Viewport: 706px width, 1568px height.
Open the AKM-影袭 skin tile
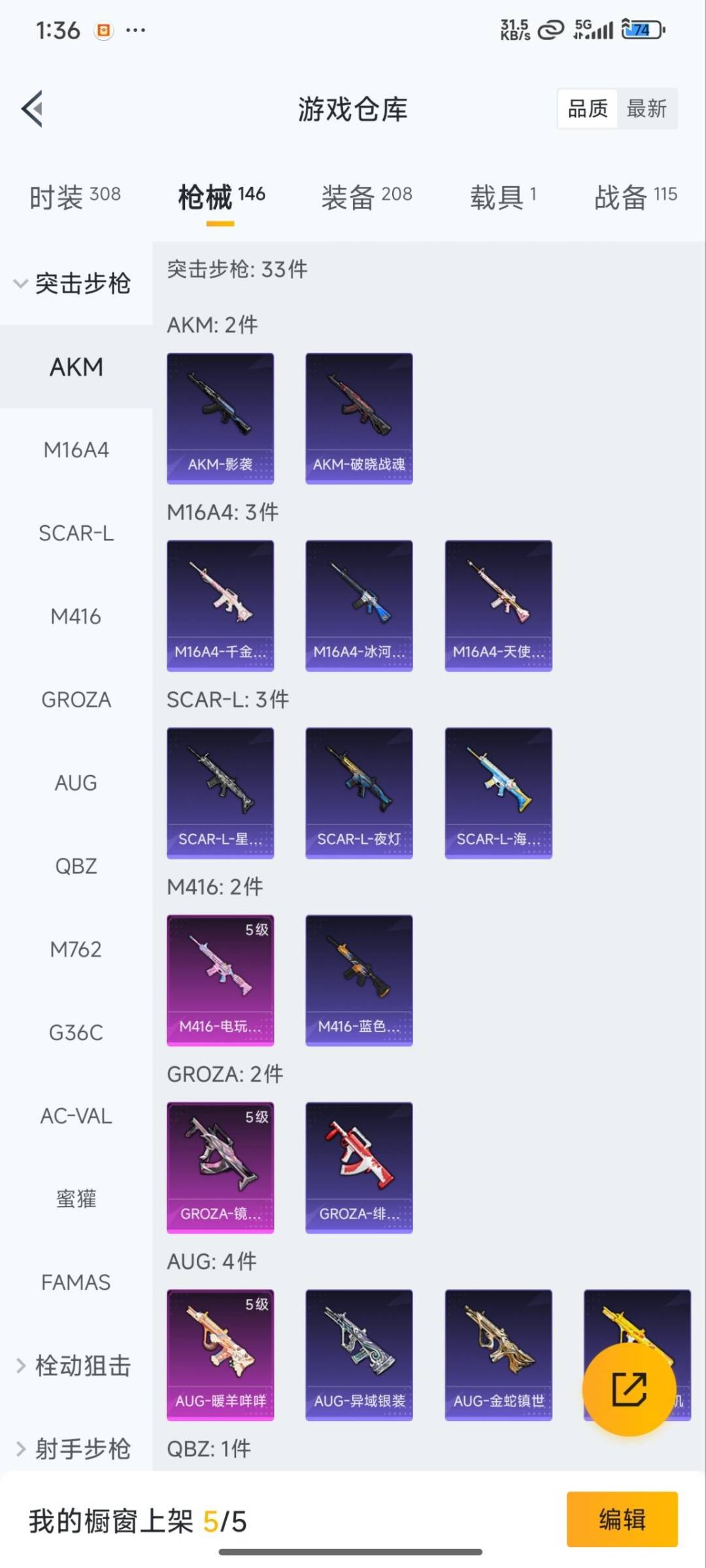[x=220, y=418]
